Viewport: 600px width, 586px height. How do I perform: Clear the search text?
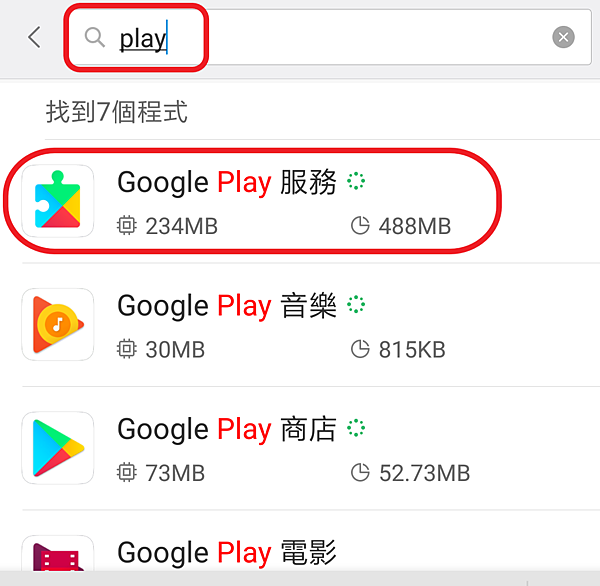click(564, 38)
